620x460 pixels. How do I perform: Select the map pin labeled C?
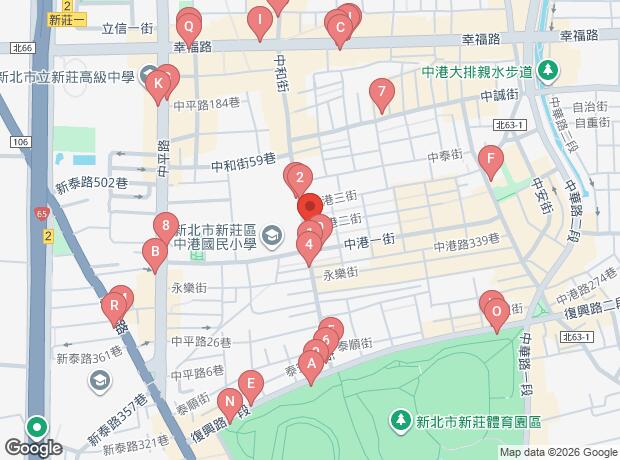pos(340,27)
